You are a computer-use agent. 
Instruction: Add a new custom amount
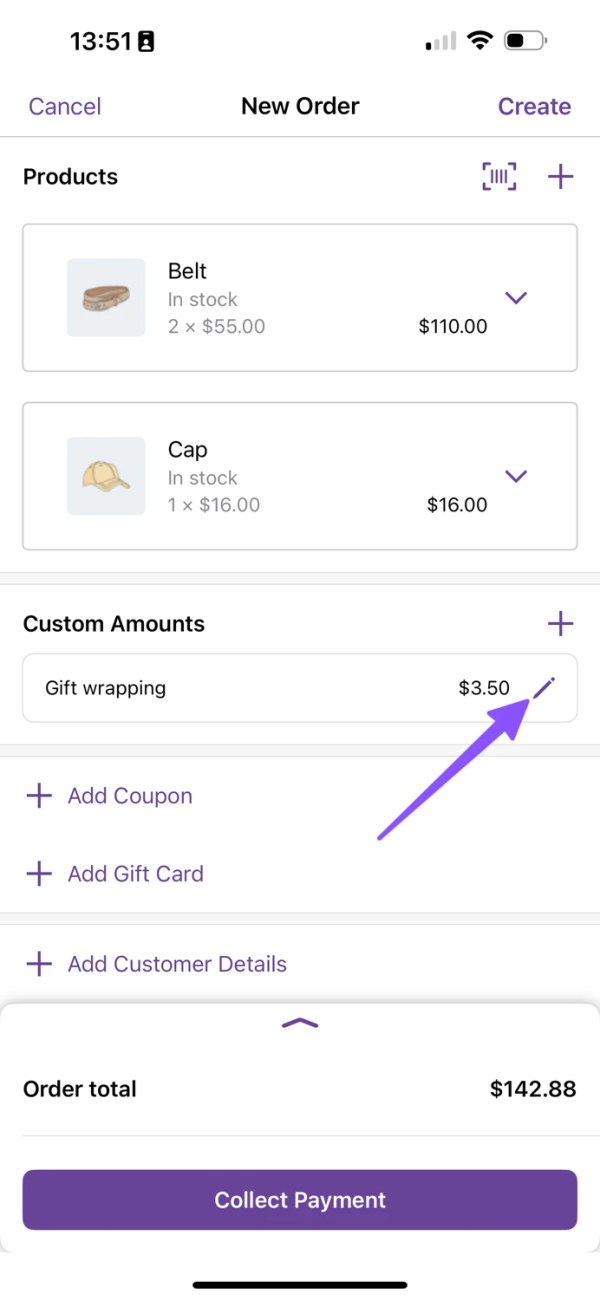point(561,624)
